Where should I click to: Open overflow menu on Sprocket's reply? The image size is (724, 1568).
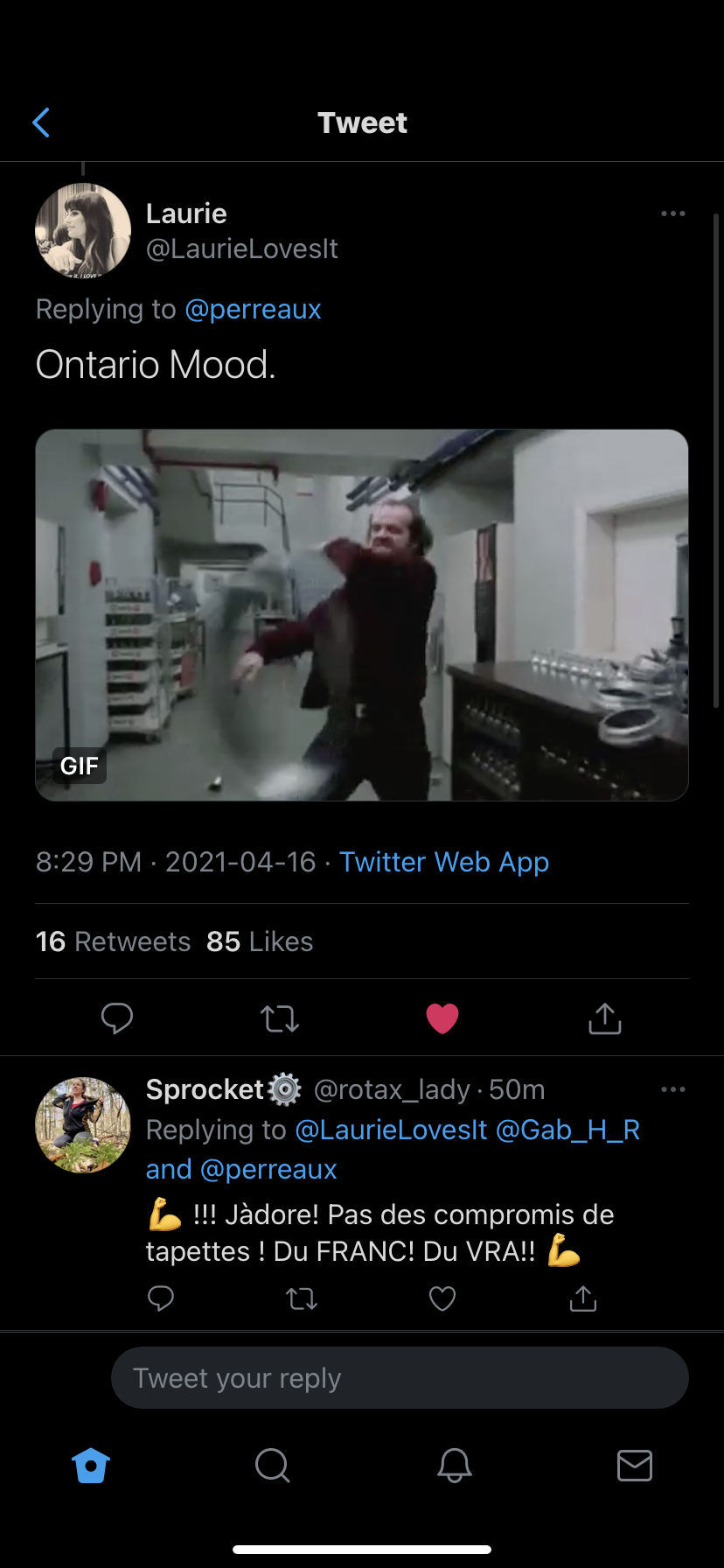pos(672,1089)
